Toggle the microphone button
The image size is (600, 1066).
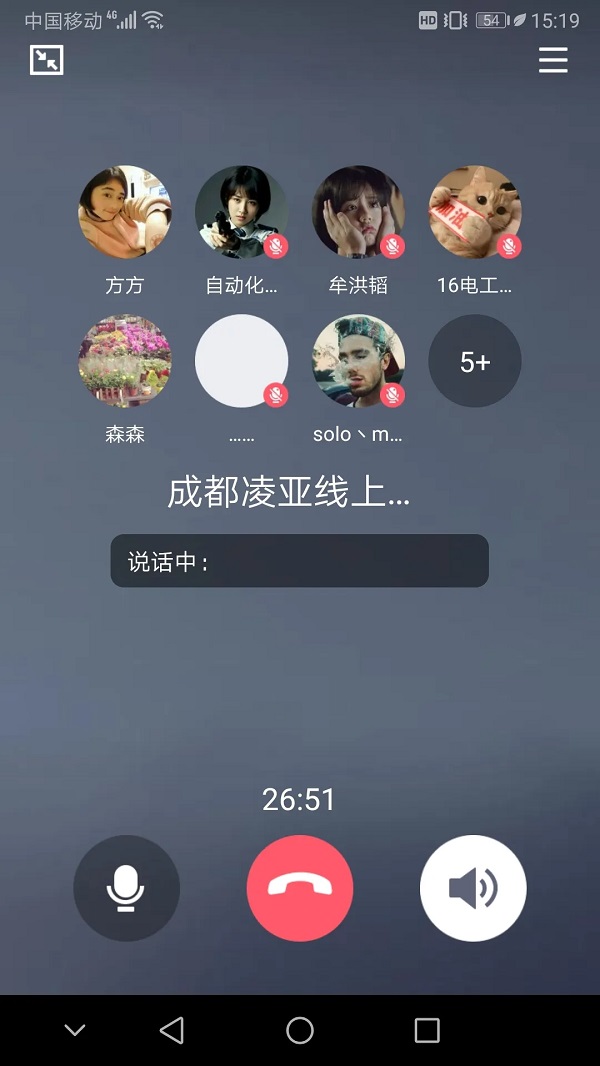(126, 887)
